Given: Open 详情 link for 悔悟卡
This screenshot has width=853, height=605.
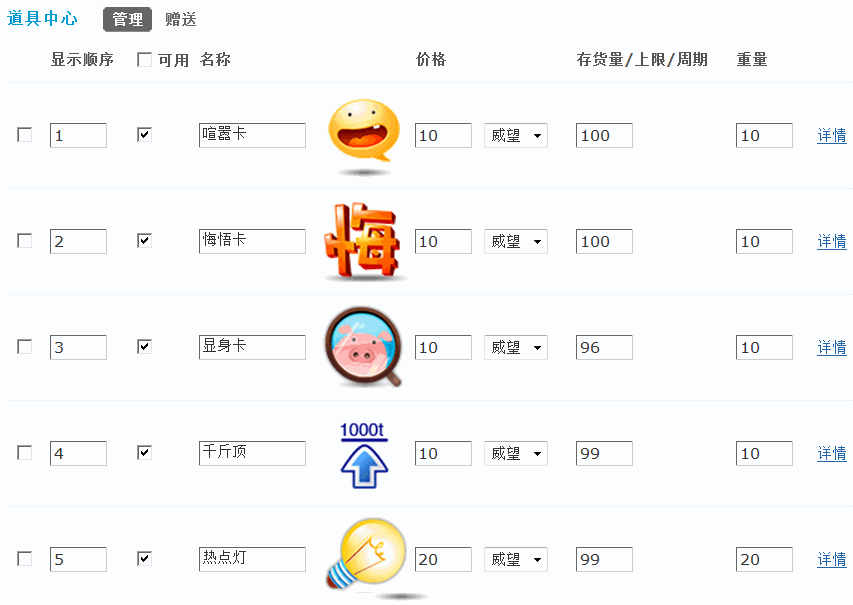Looking at the screenshot, I should point(831,242).
